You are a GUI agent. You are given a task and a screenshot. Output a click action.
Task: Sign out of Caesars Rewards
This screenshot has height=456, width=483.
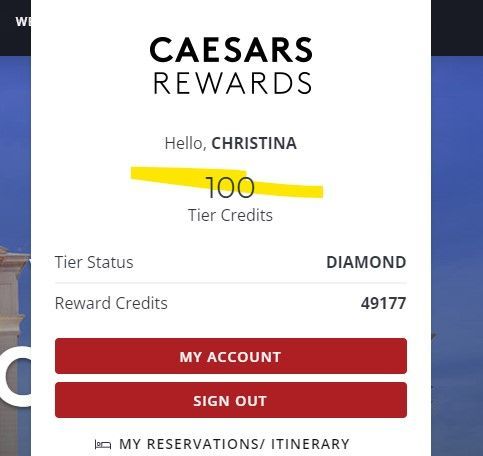point(231,400)
